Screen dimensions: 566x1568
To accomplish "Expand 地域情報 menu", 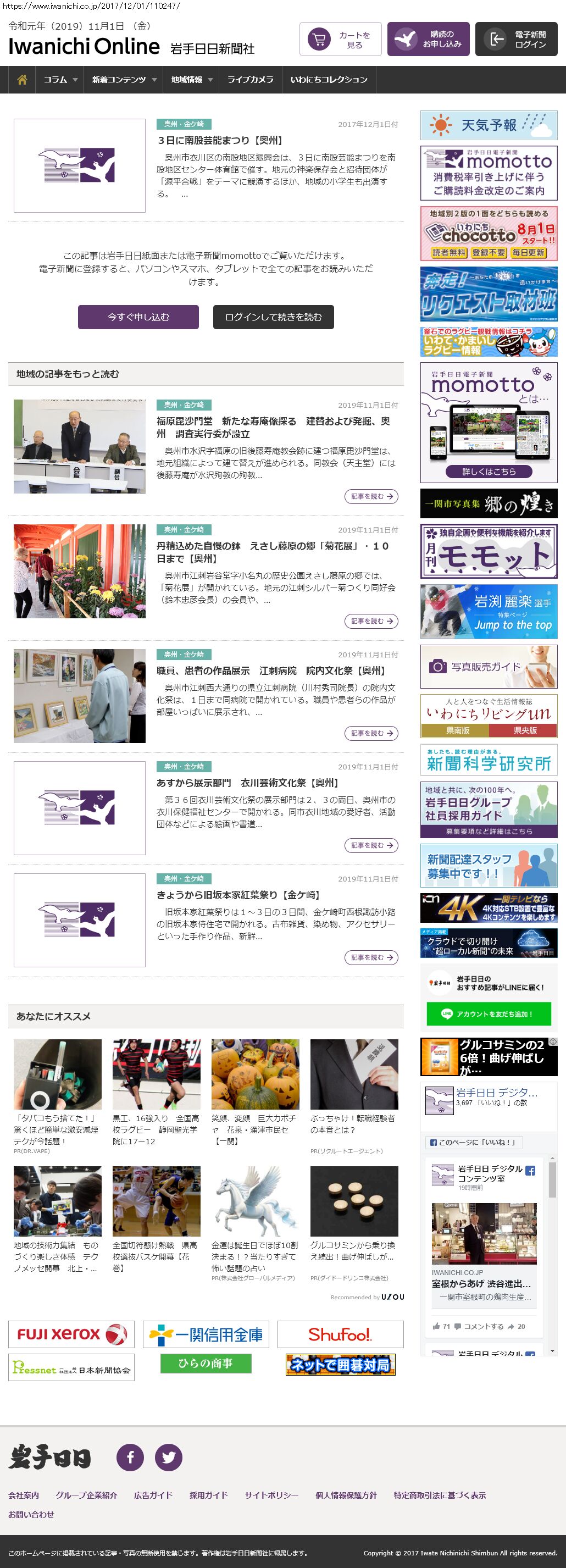I will [191, 80].
